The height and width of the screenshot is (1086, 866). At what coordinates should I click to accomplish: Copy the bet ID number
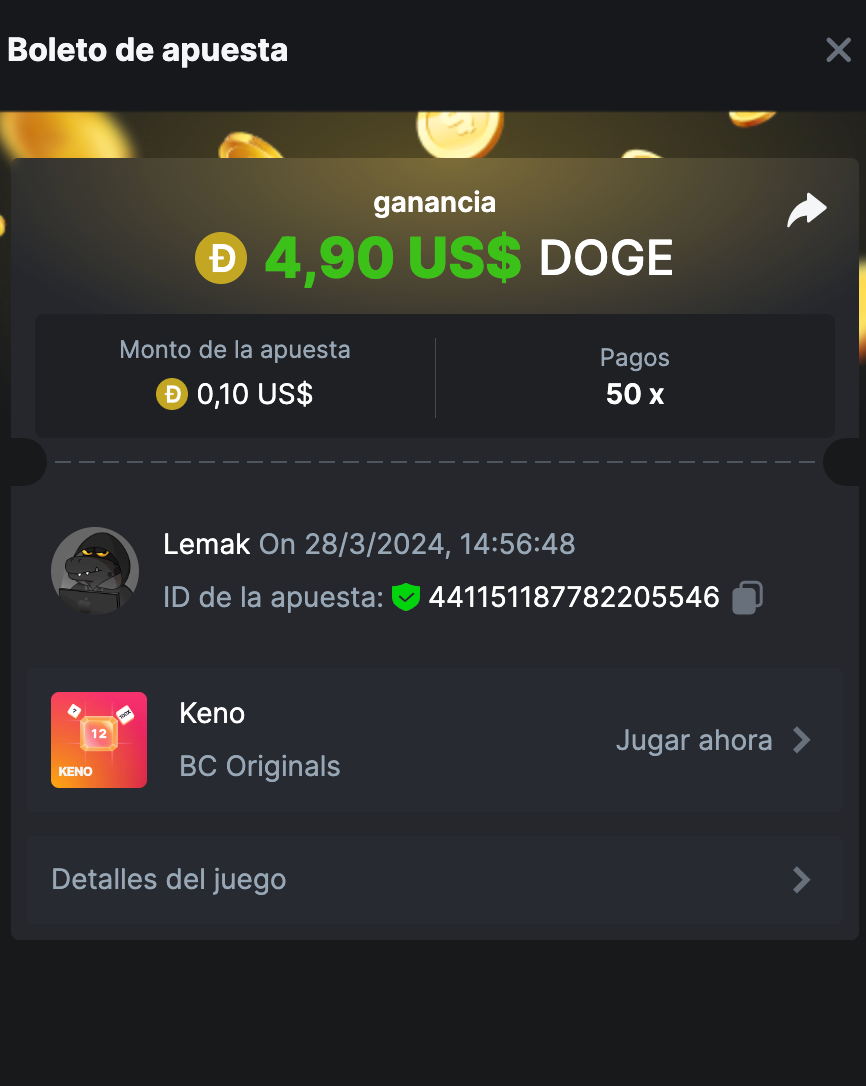click(747, 598)
